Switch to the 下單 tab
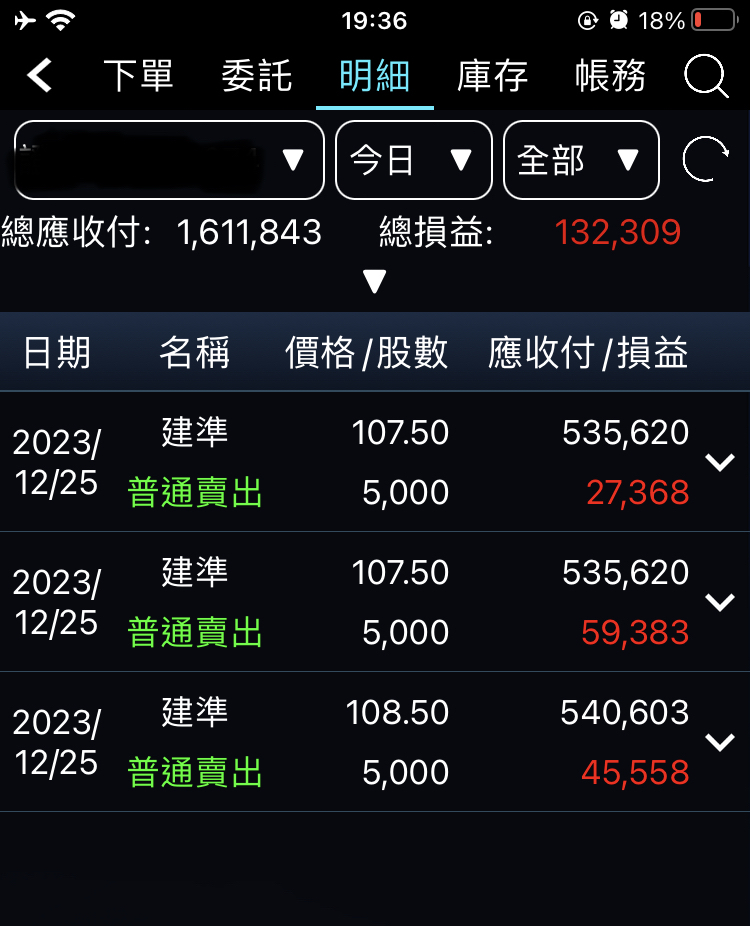 (x=138, y=76)
